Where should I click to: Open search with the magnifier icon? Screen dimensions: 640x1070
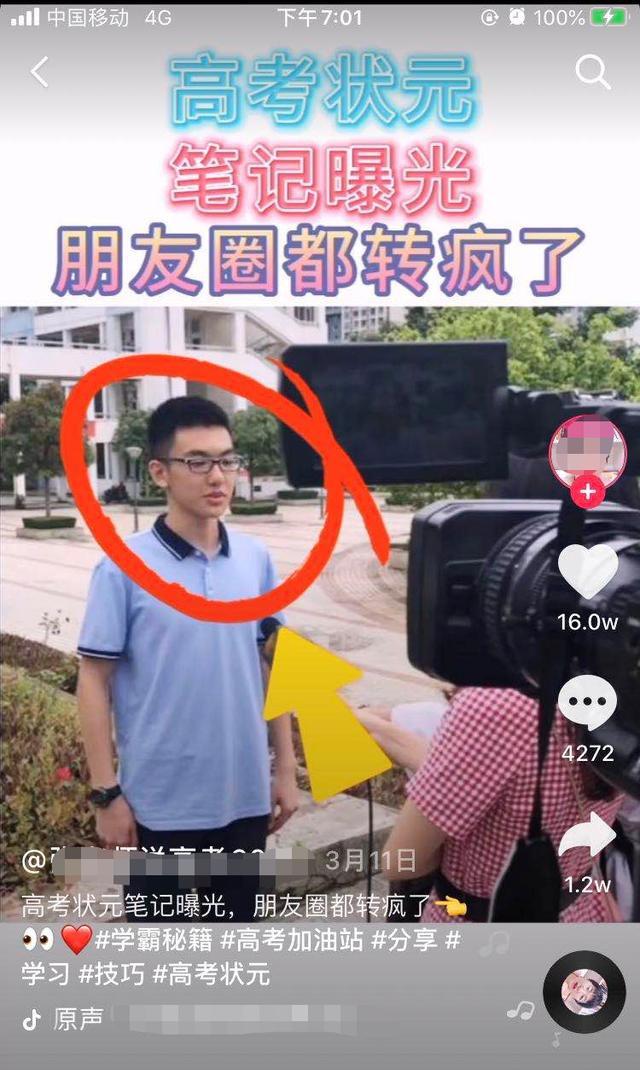click(592, 72)
